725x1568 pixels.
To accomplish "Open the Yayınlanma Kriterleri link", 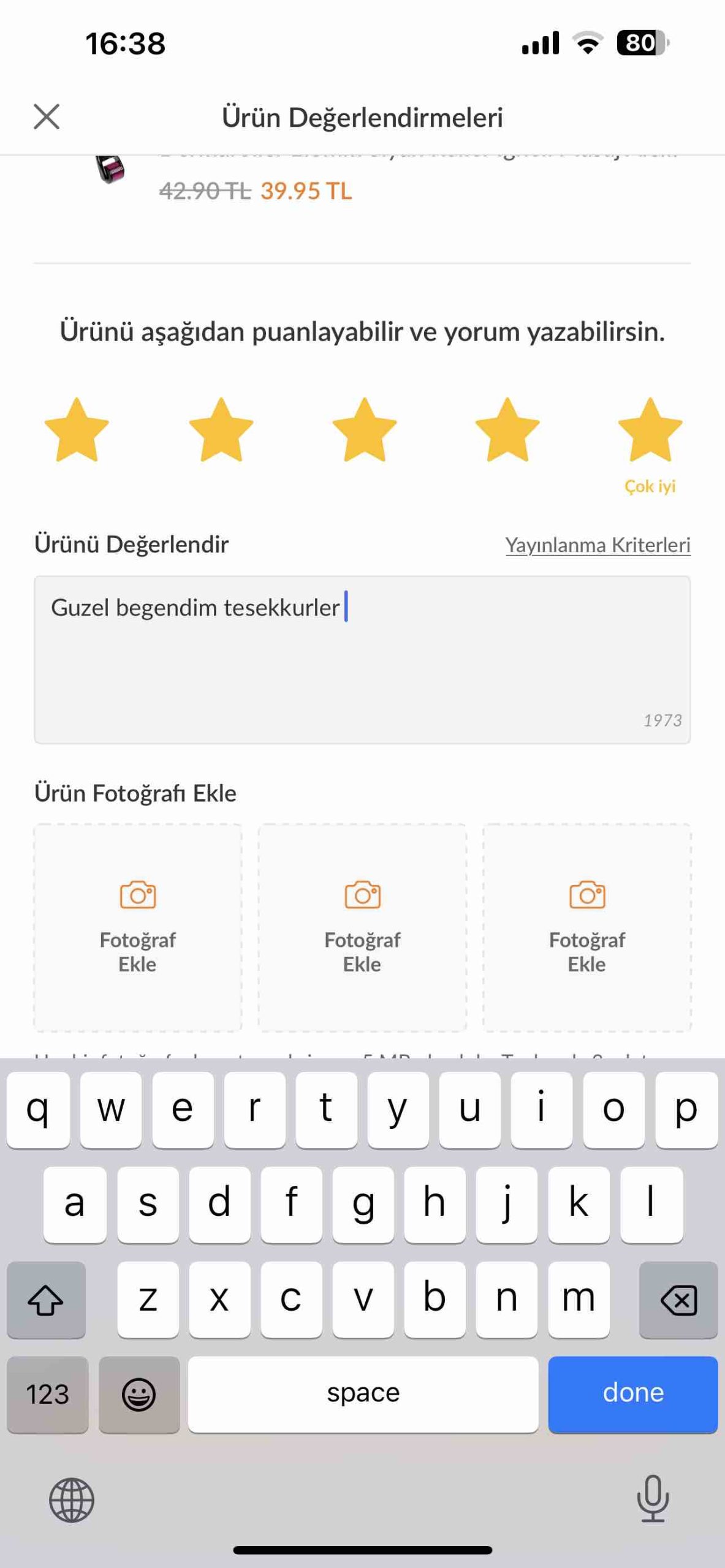I will click(x=598, y=545).
